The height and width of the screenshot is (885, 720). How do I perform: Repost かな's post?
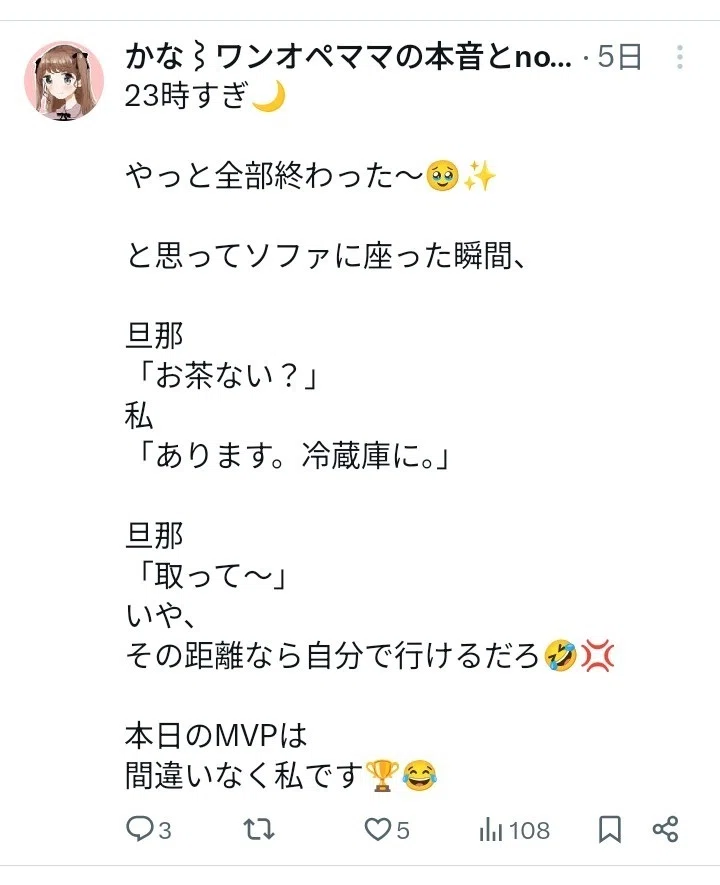[x=259, y=830]
